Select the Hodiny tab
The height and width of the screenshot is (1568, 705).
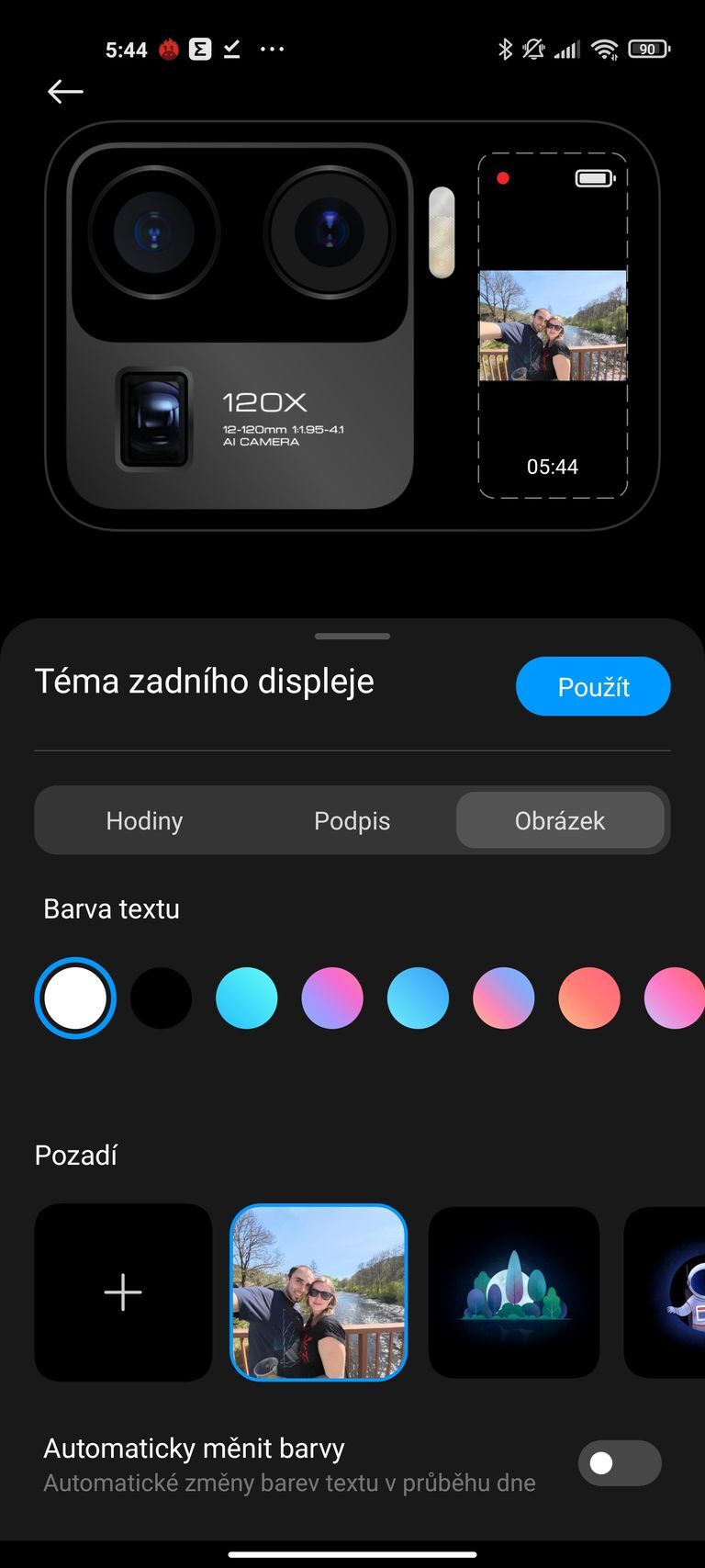pyautogui.click(x=144, y=820)
